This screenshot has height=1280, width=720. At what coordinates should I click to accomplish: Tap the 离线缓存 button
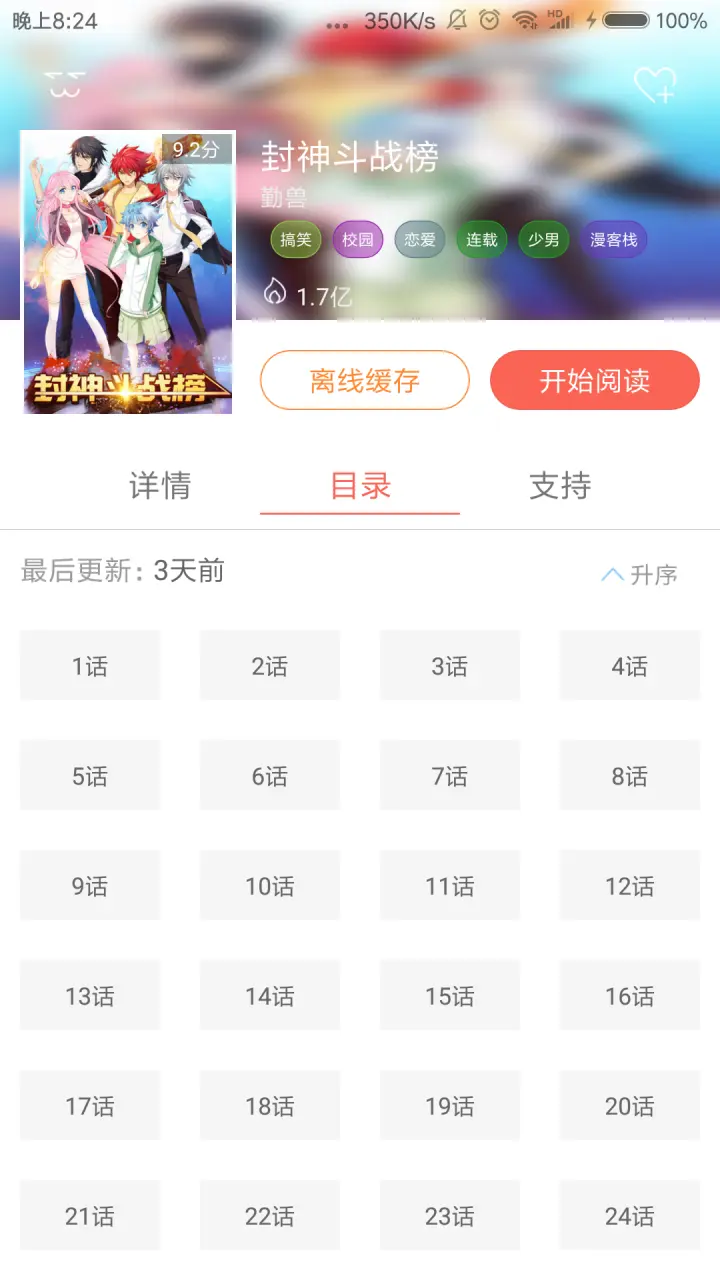pyautogui.click(x=365, y=380)
